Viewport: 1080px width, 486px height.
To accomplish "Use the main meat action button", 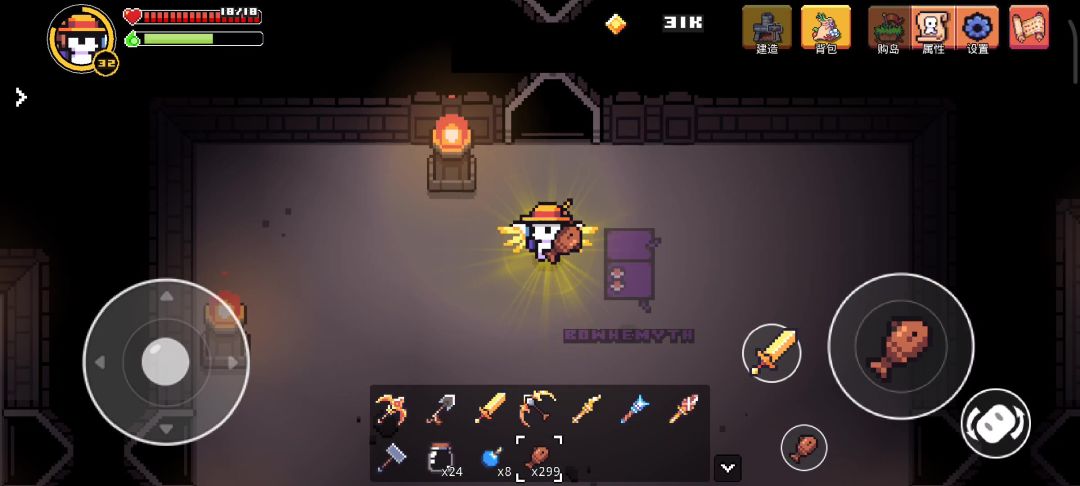I will [x=900, y=346].
